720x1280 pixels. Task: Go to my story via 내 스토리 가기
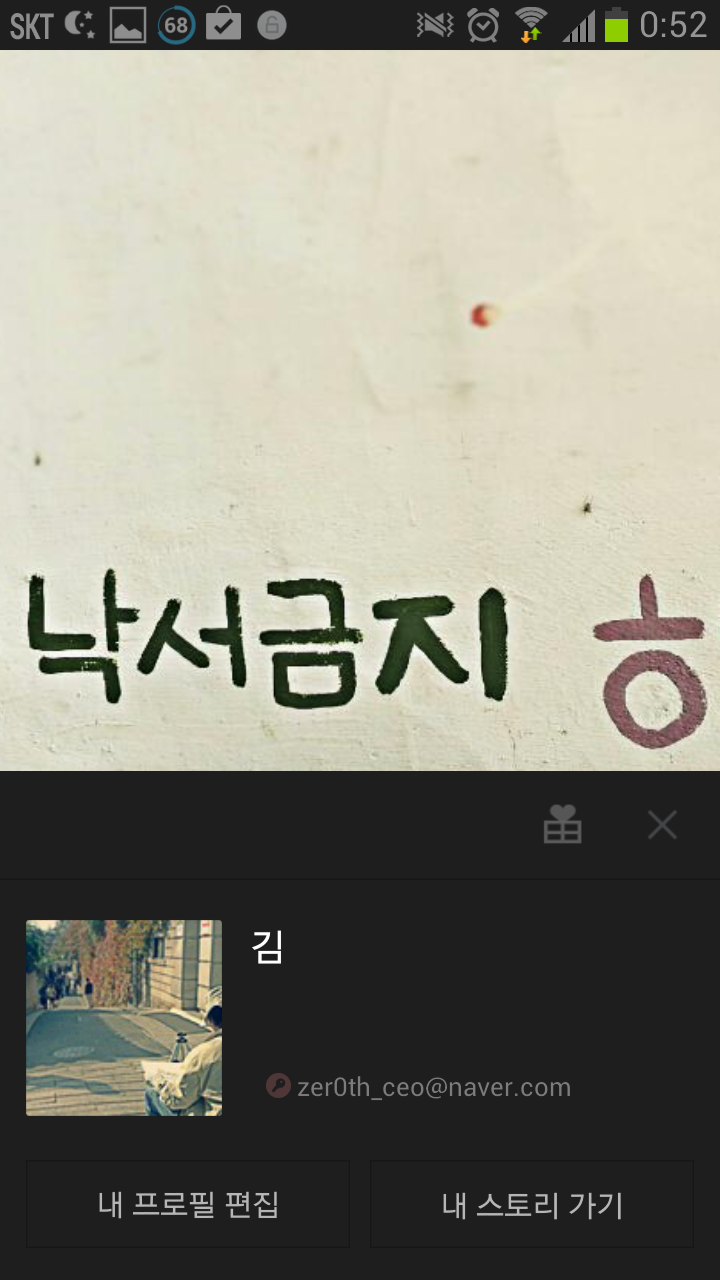click(x=532, y=1204)
